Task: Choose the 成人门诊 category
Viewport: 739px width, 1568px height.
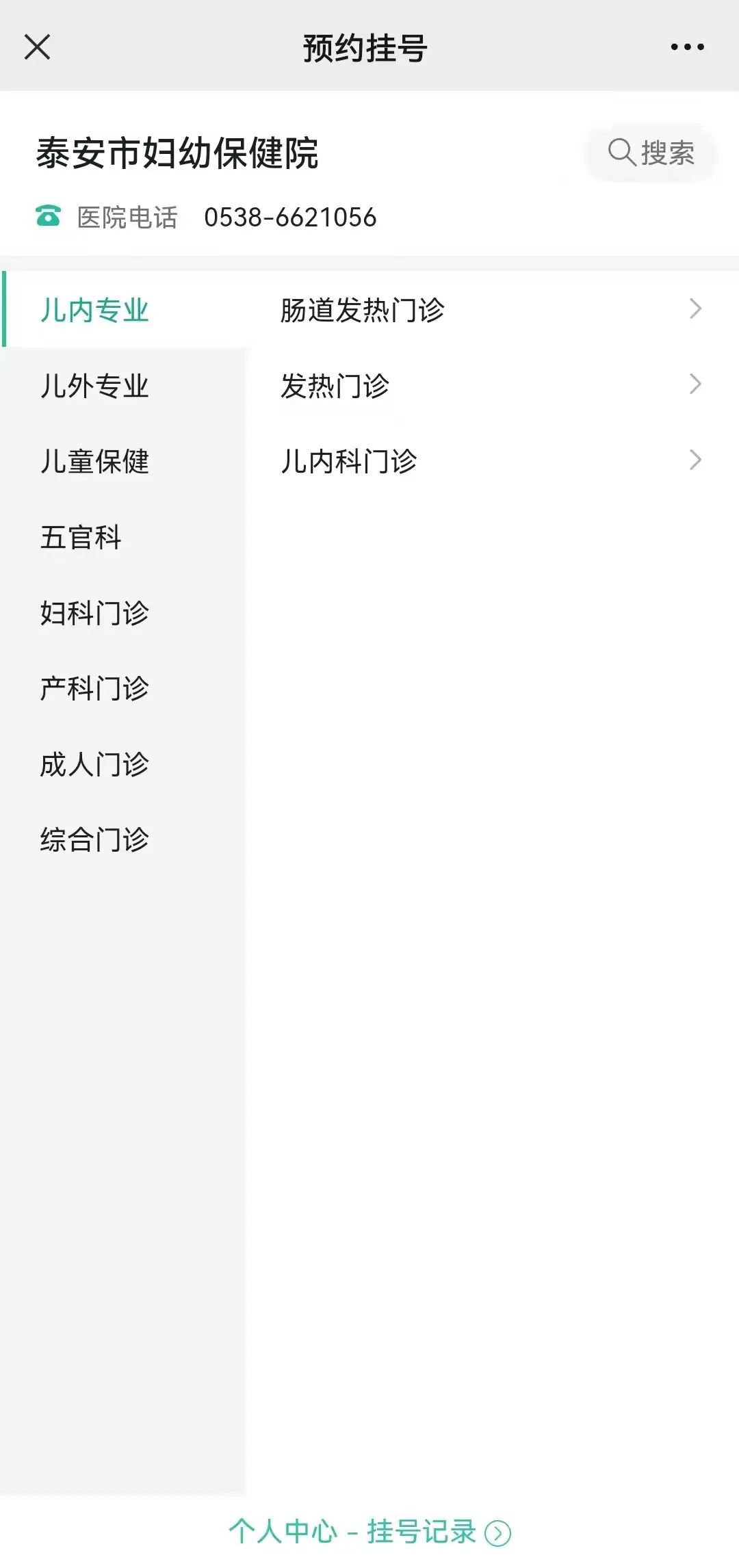Action: [x=94, y=764]
